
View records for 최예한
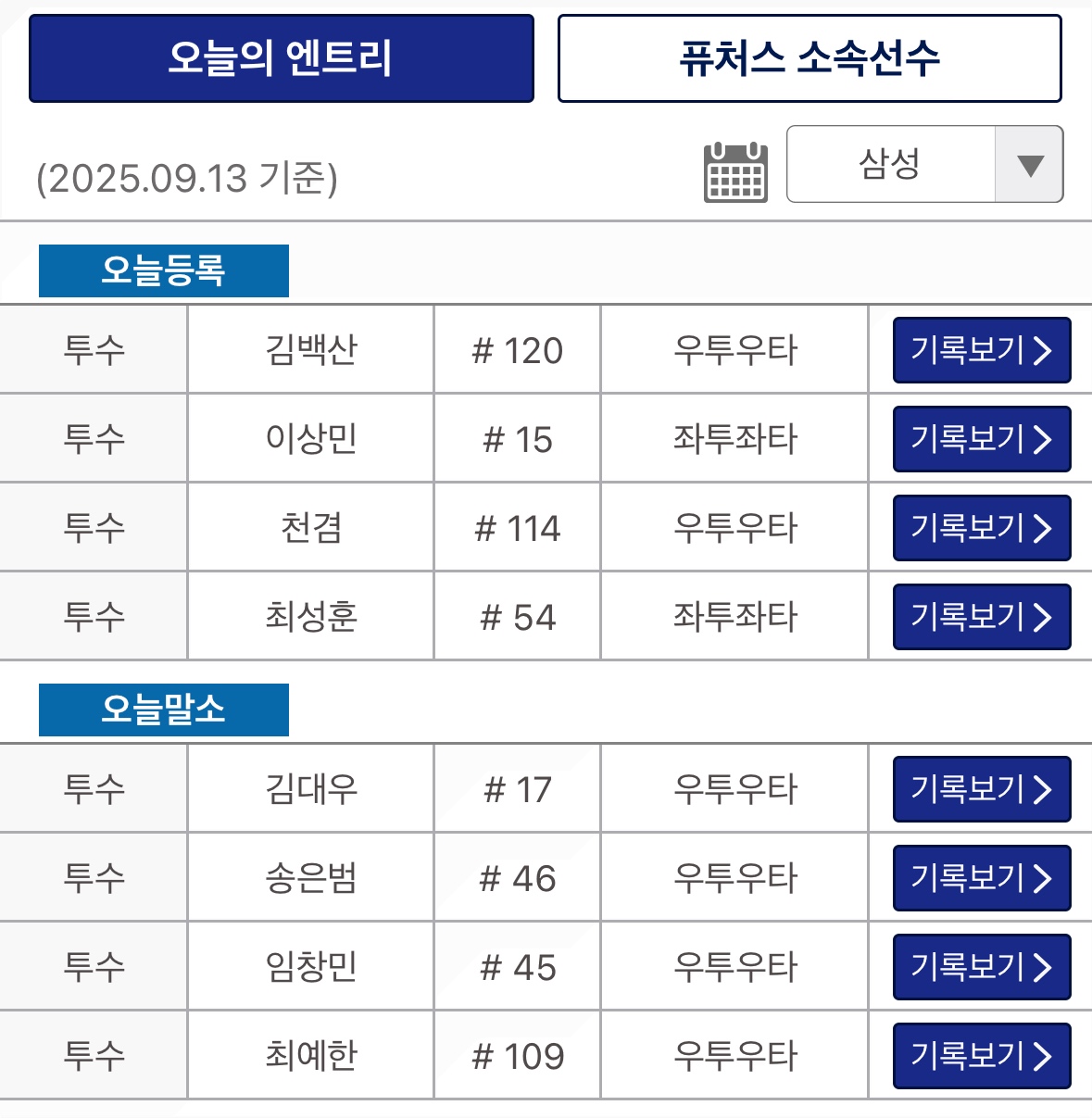[x=981, y=1056]
